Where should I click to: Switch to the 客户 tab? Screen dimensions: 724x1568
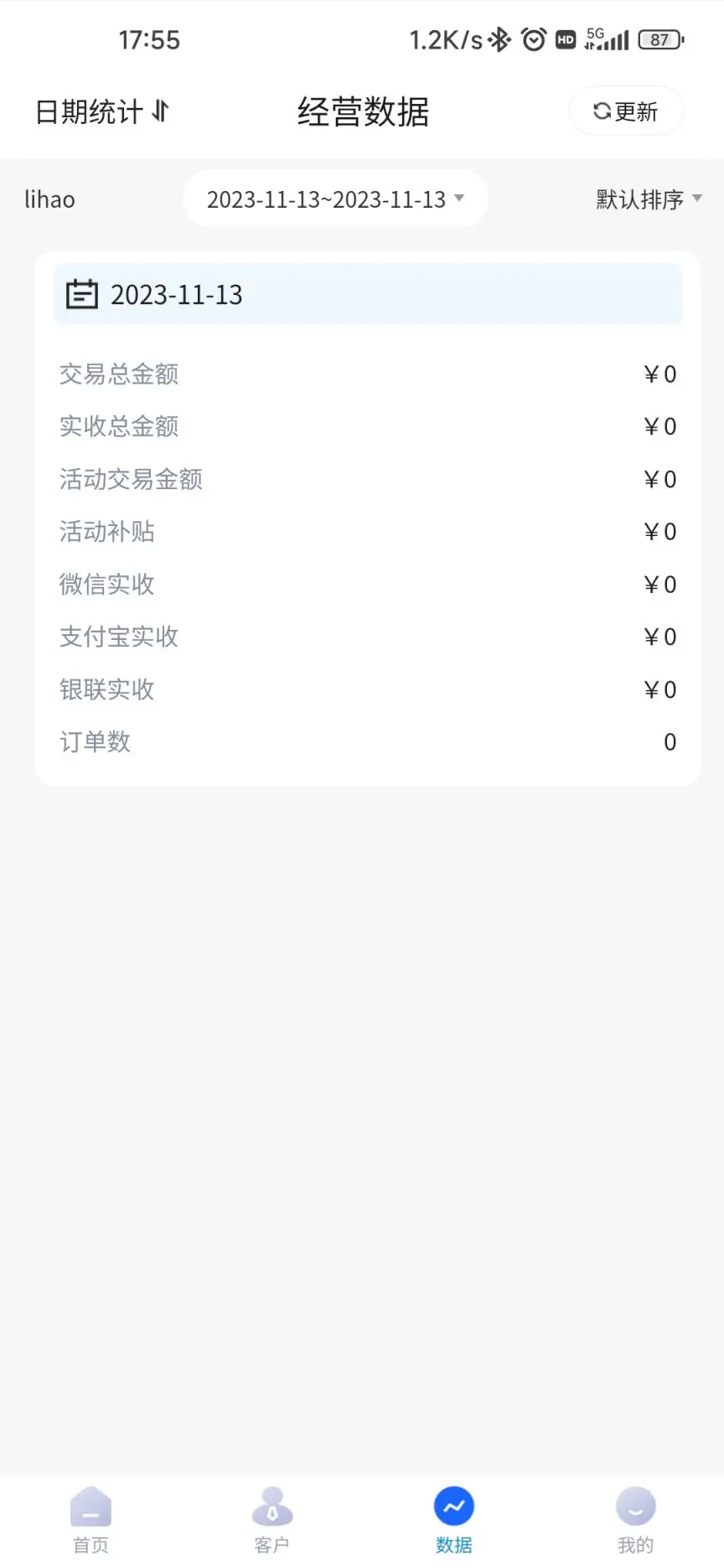click(x=271, y=1516)
